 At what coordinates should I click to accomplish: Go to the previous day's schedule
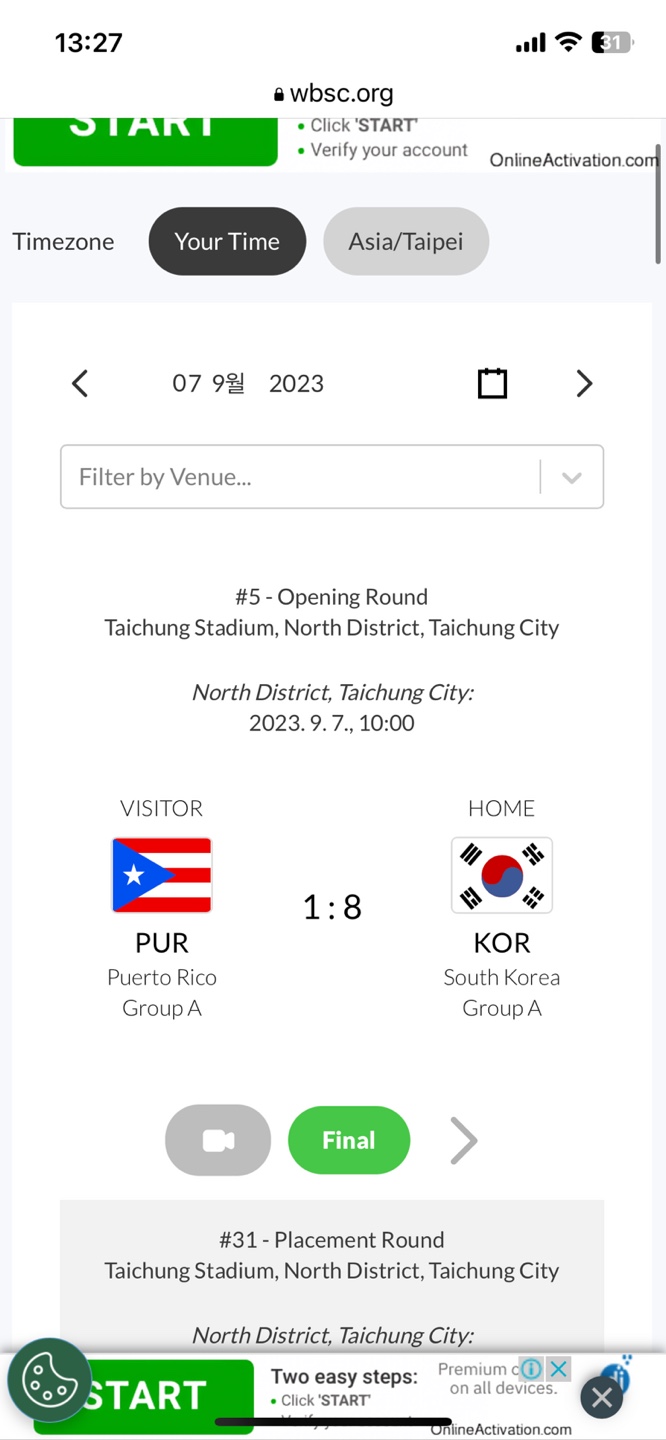tap(80, 383)
